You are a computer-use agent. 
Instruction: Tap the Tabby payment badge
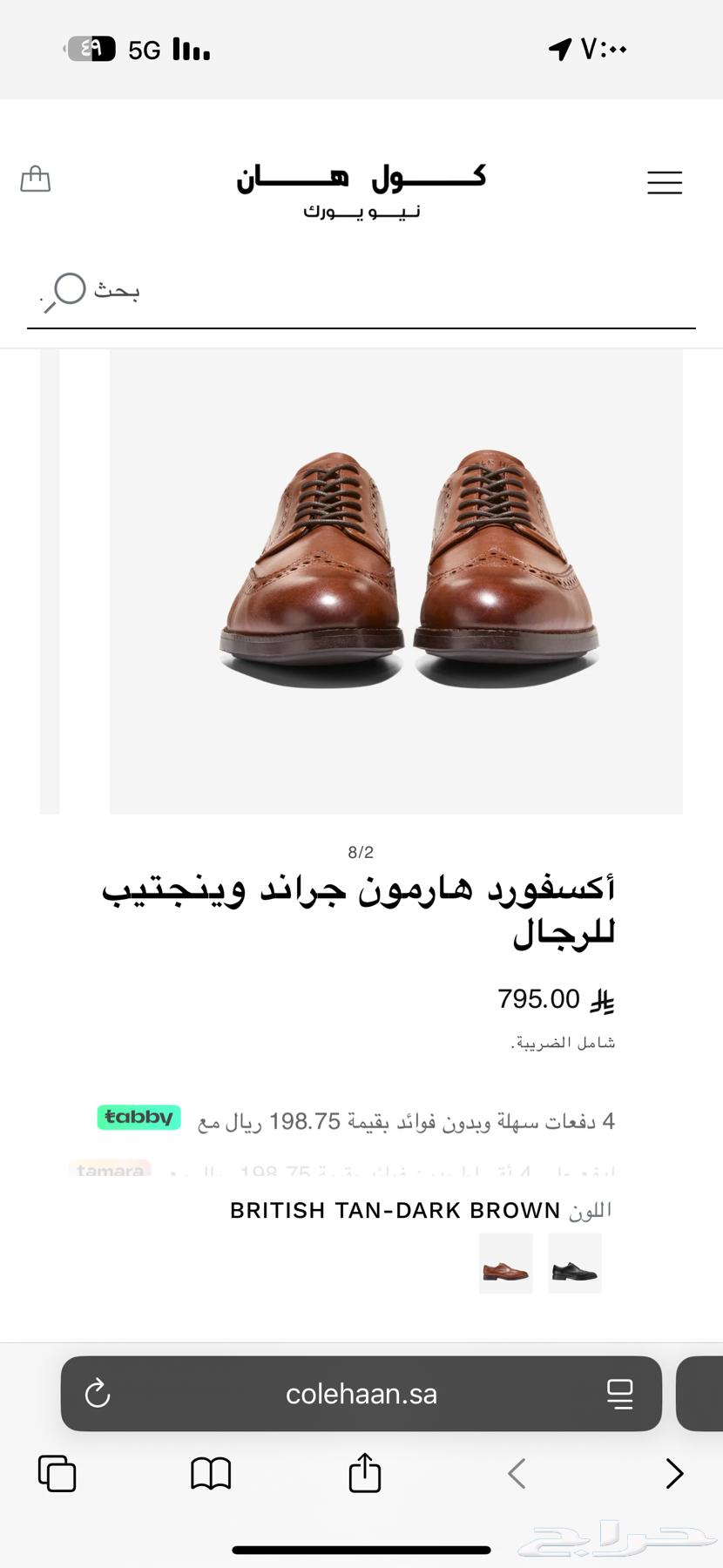point(139,1117)
